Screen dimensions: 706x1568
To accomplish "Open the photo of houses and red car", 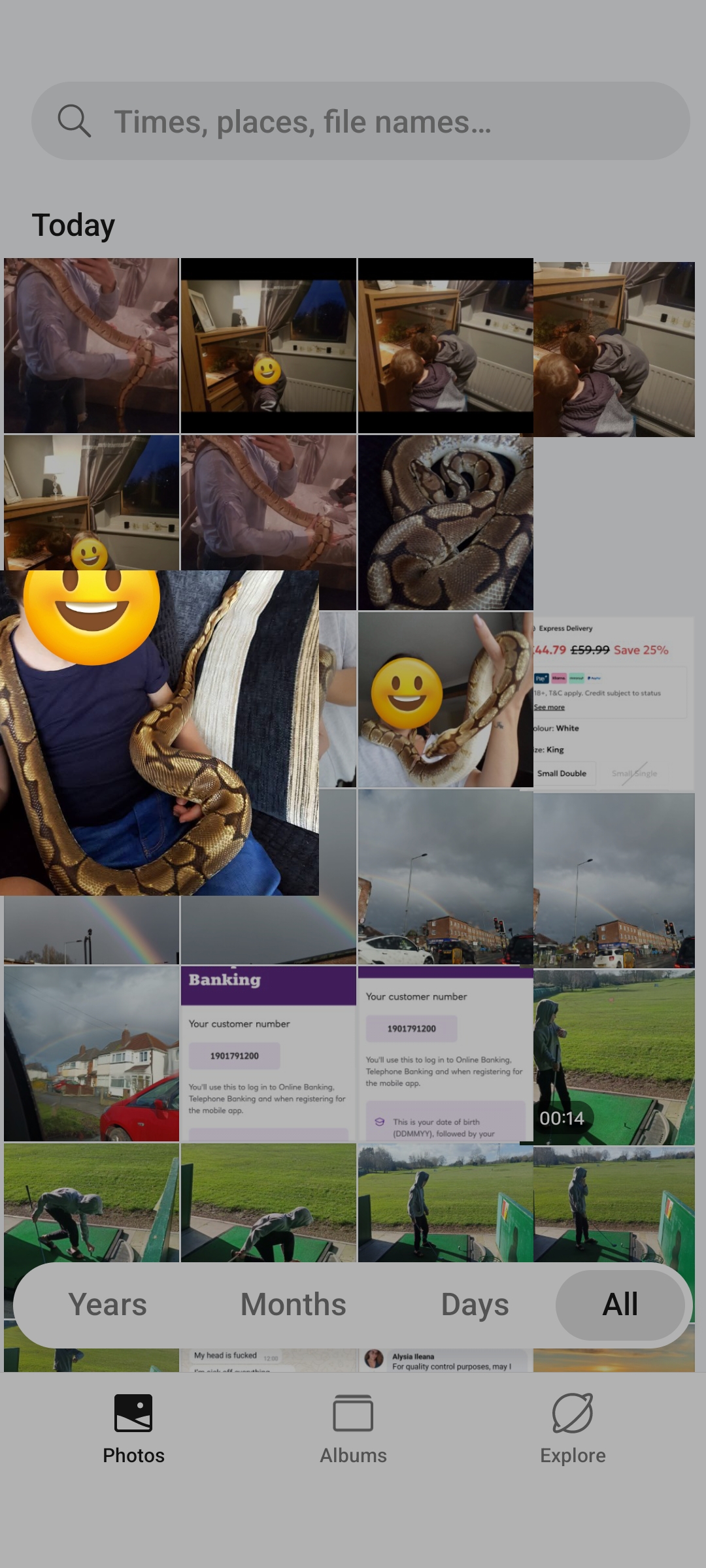I will [92, 1054].
